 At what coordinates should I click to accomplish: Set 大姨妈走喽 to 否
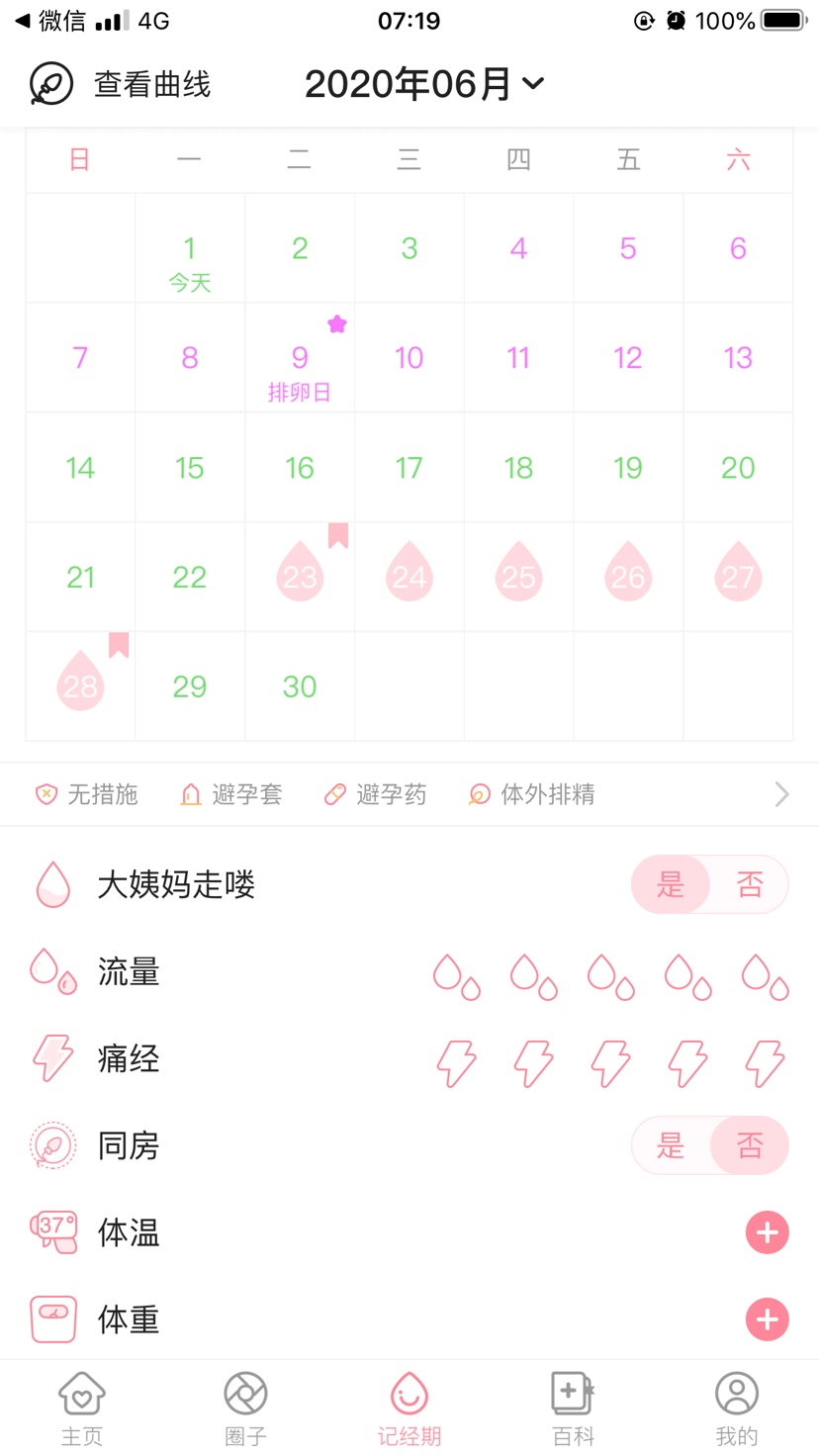point(750,884)
